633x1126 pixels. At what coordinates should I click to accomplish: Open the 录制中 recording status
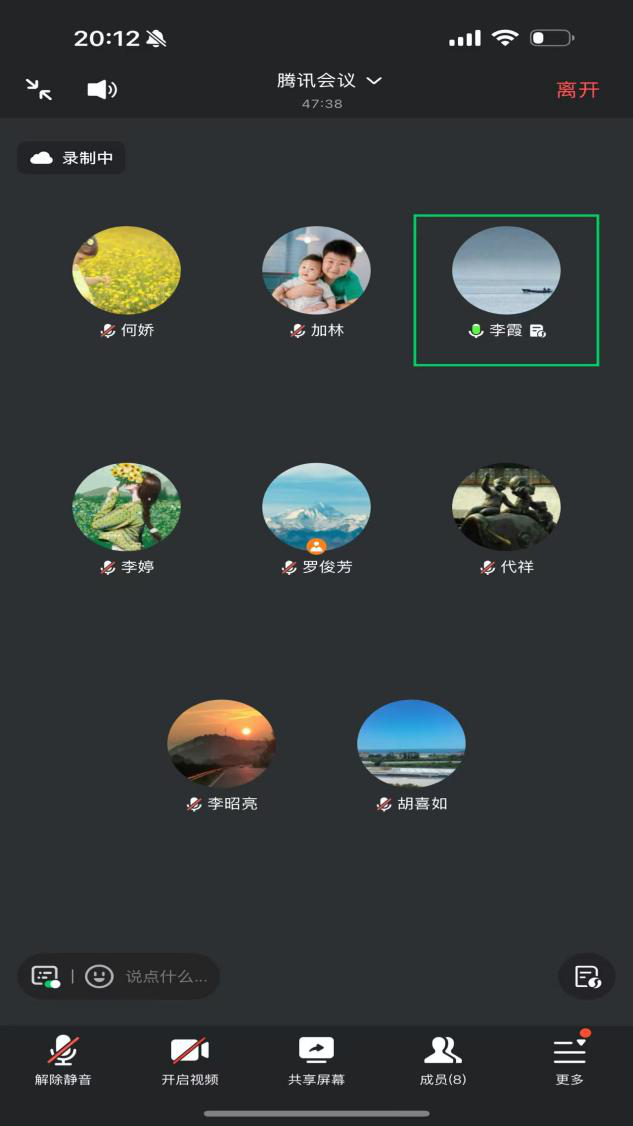[72, 158]
